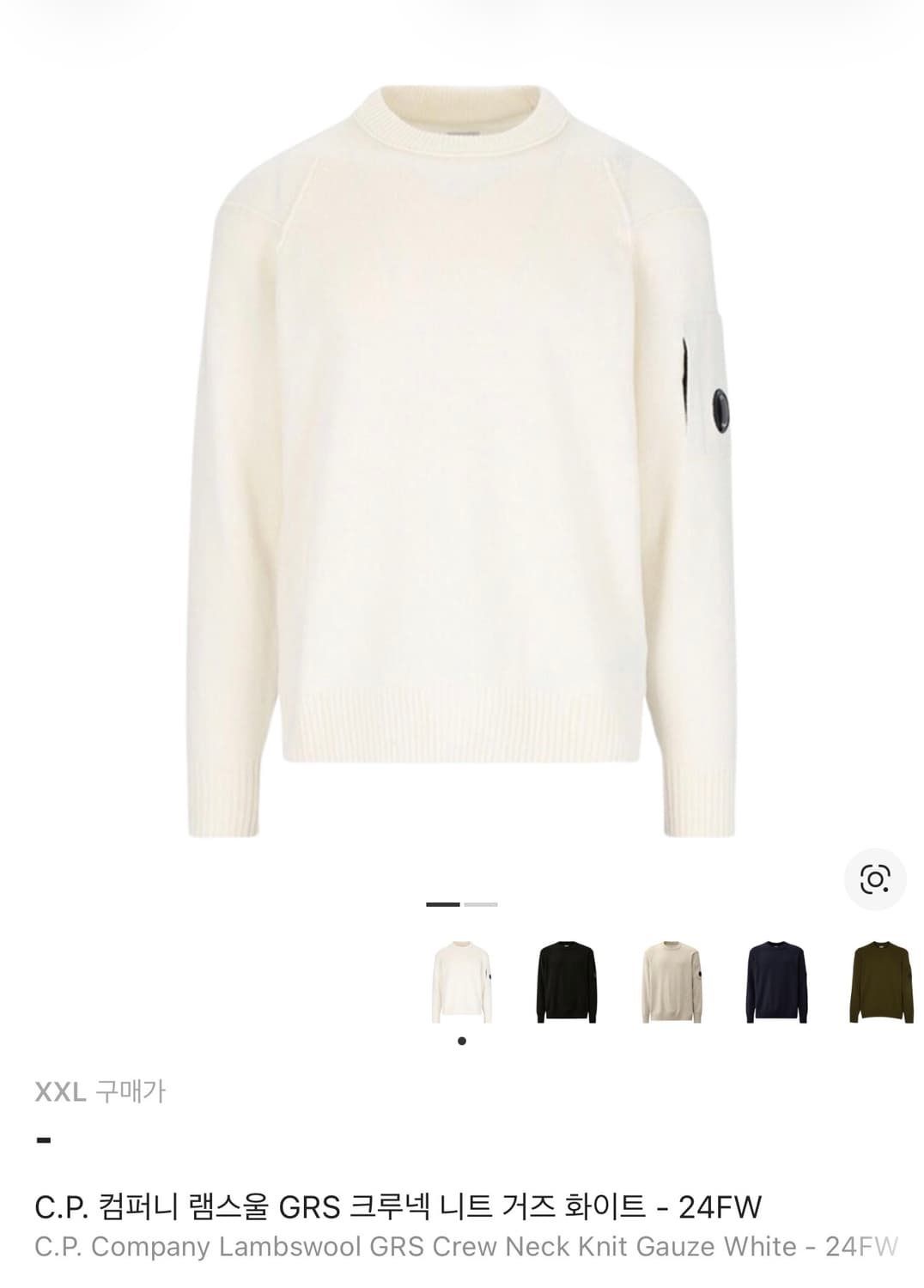Tap the page indicator dot below thumbnails
The image size is (924, 1288).
pos(462,1041)
